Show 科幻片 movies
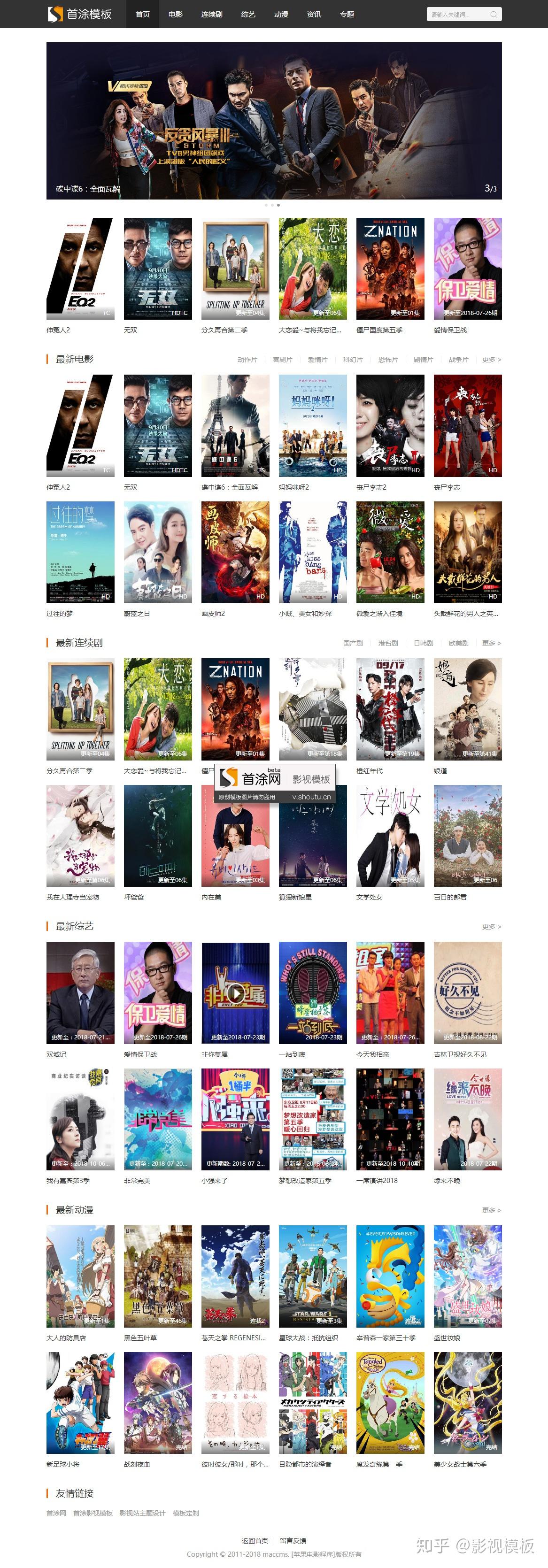Image resolution: width=548 pixels, height=1568 pixels. click(353, 360)
